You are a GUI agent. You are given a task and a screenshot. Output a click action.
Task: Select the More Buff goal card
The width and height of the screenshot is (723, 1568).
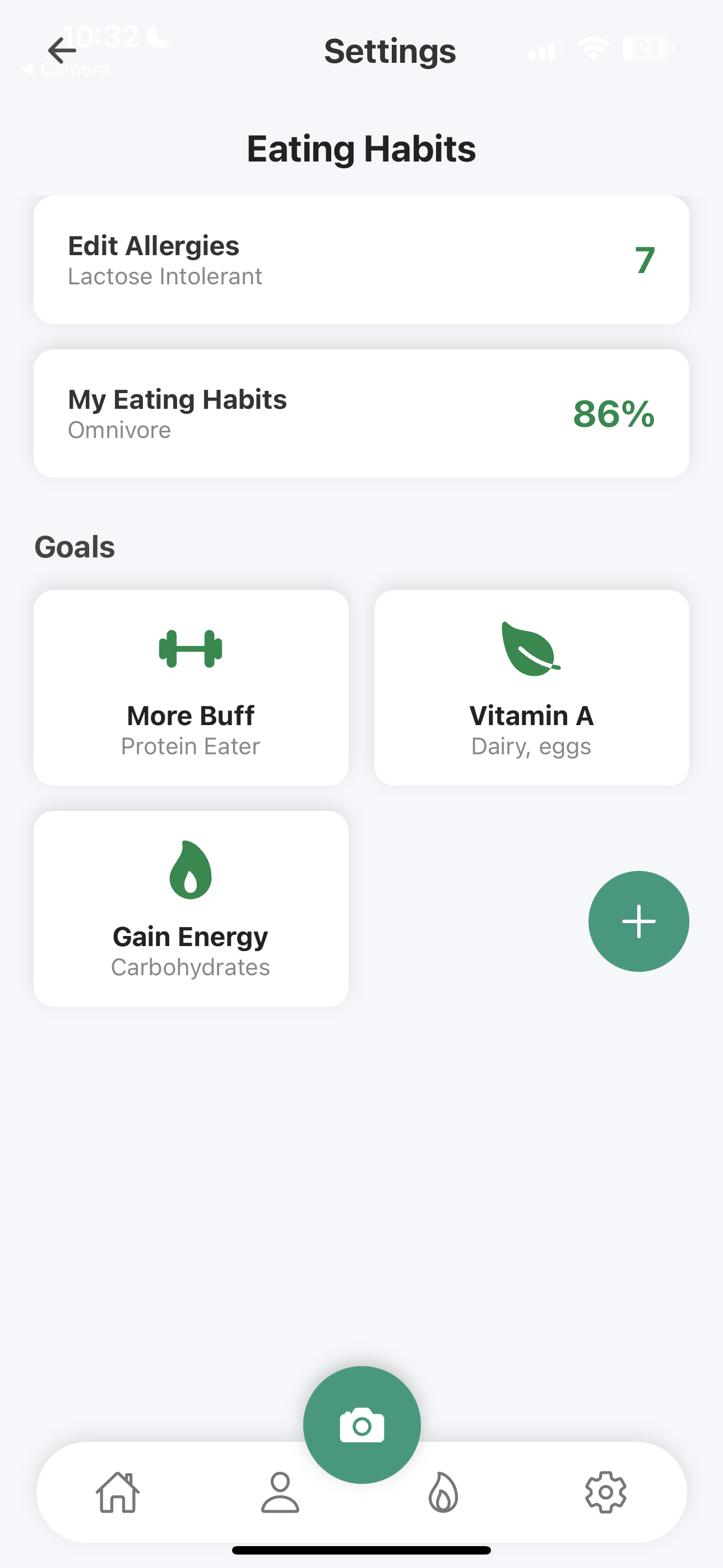(191, 687)
